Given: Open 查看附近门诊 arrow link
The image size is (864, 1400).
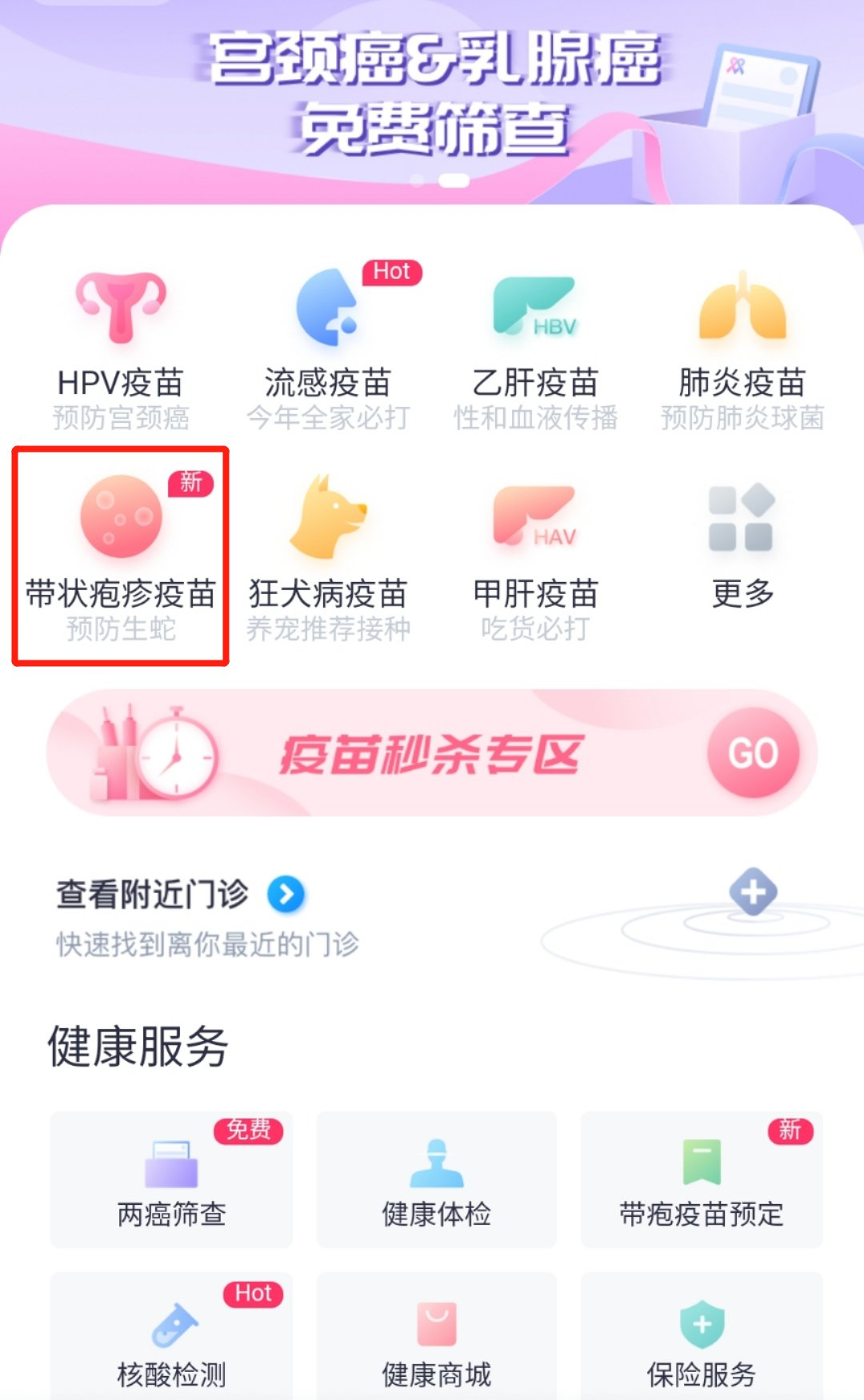Looking at the screenshot, I should tap(286, 894).
